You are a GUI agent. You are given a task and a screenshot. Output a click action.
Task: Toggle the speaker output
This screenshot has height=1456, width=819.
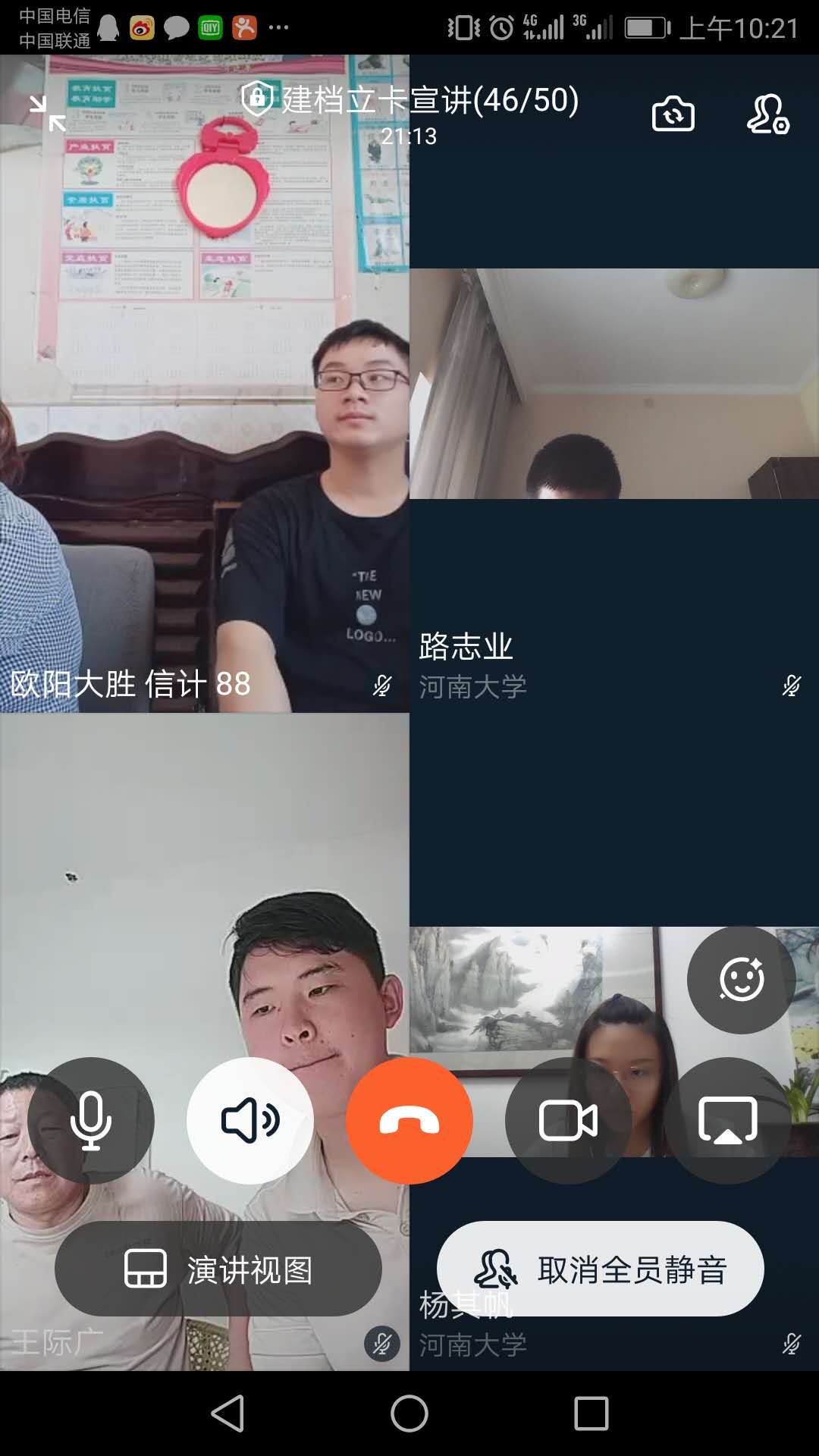click(x=250, y=1120)
